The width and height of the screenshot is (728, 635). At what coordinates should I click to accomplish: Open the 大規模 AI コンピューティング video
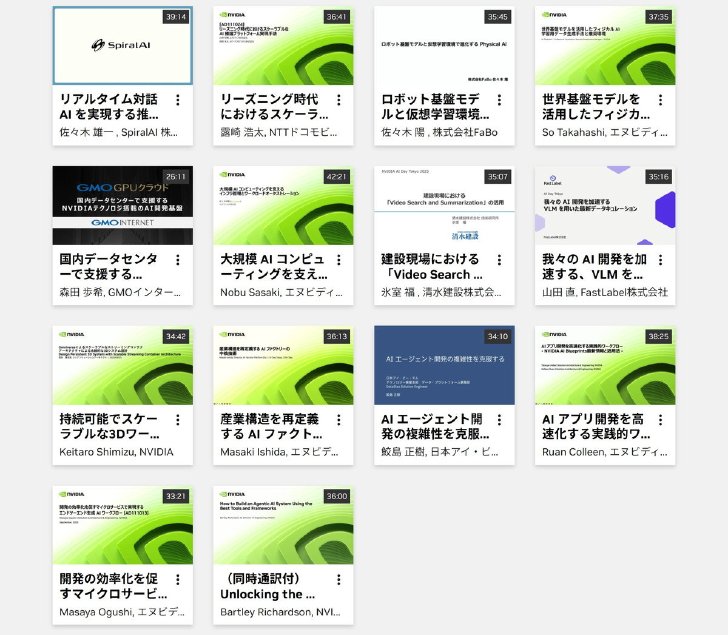283,205
